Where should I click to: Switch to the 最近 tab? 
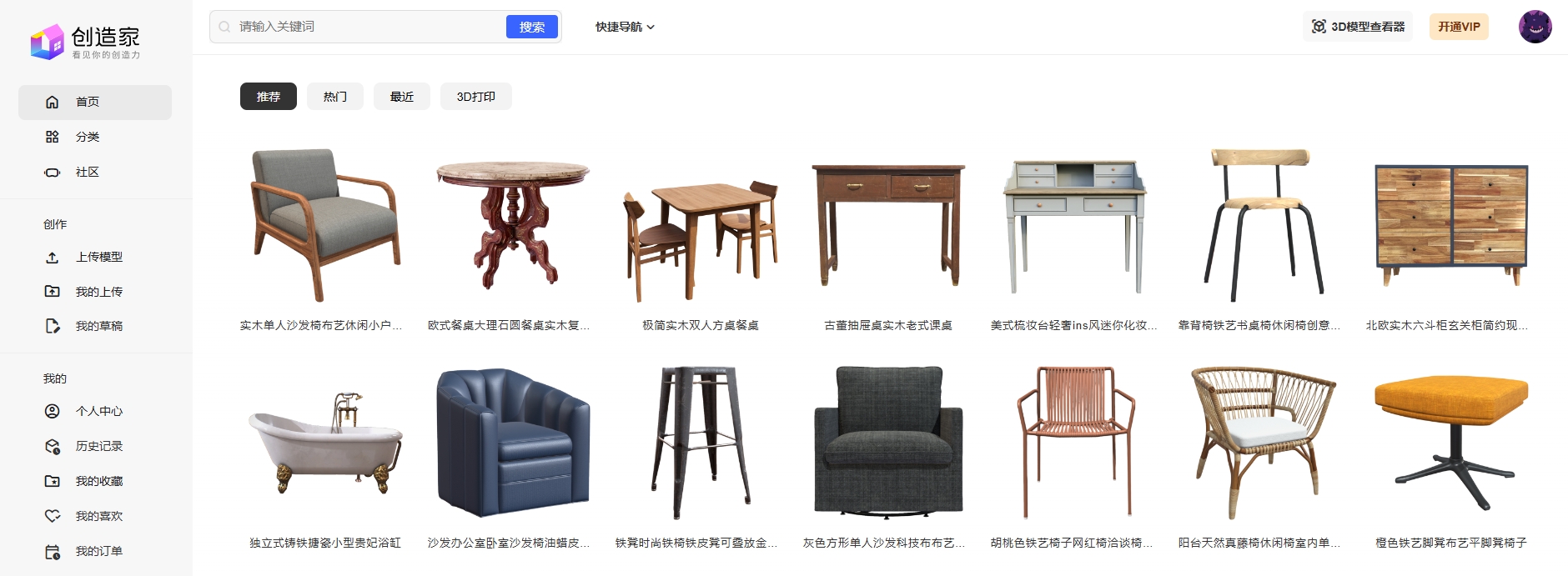(x=402, y=97)
